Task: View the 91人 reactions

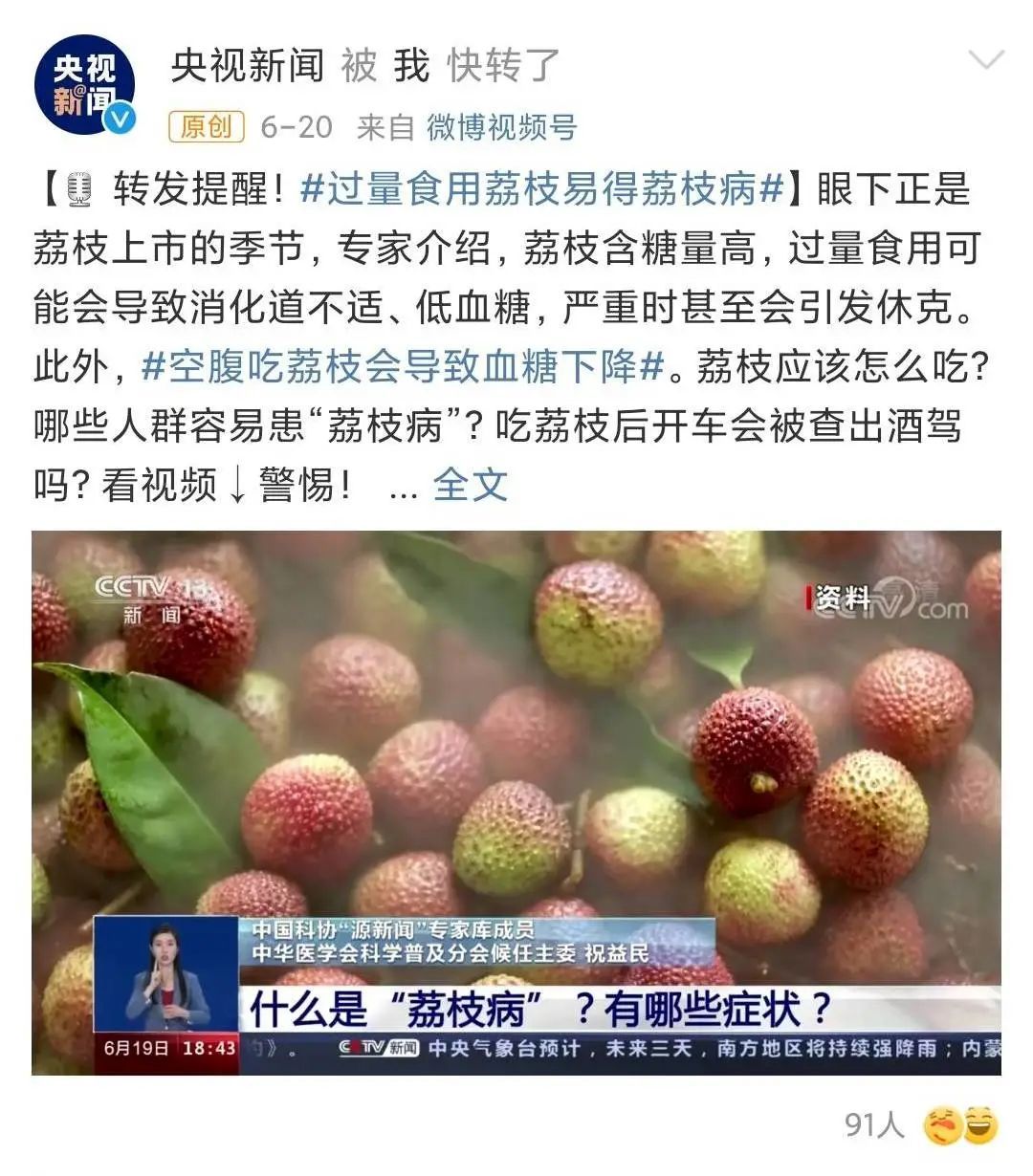Action: pyautogui.click(x=873, y=1125)
